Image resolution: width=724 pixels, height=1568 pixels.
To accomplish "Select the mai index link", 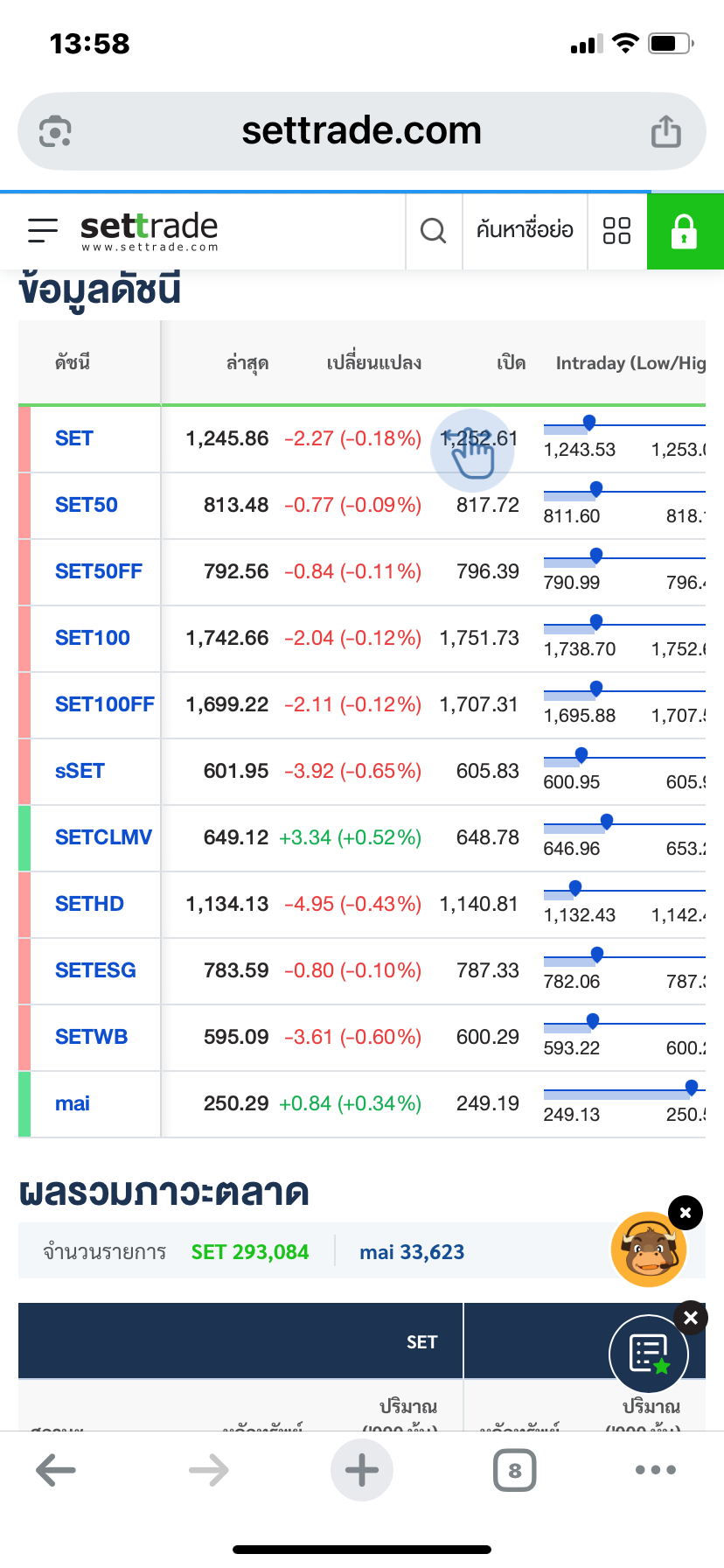I will [x=73, y=1103].
